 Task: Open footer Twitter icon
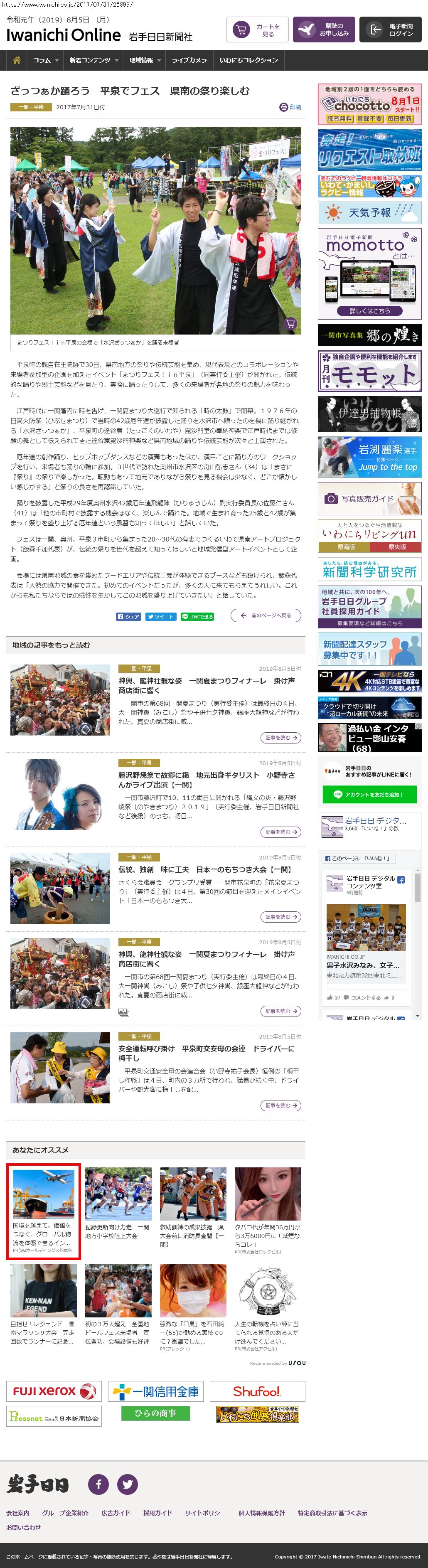click(x=127, y=1484)
